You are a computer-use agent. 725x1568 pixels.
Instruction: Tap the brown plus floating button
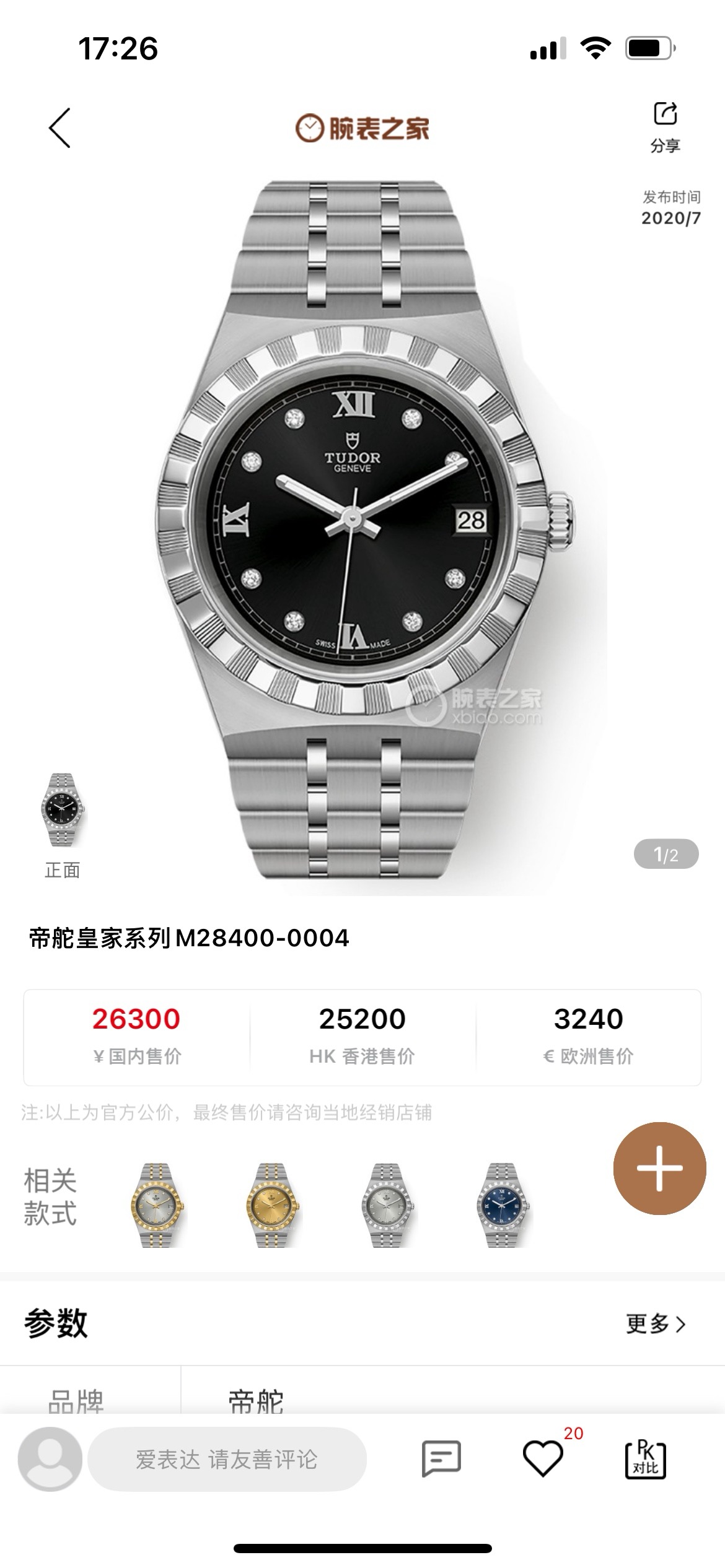659,1169
